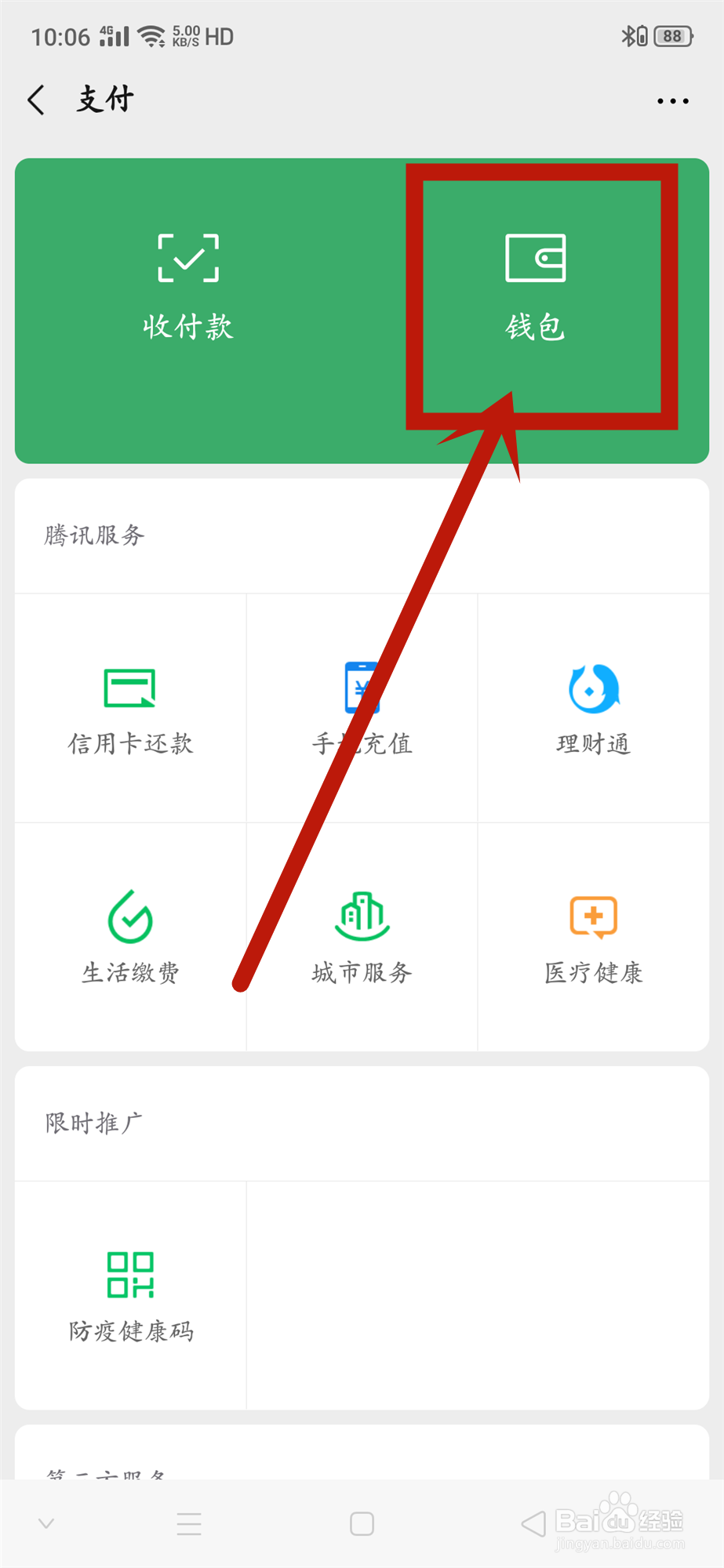The width and height of the screenshot is (724, 1568).
Task: Go back using the left arrow
Action: [x=36, y=100]
